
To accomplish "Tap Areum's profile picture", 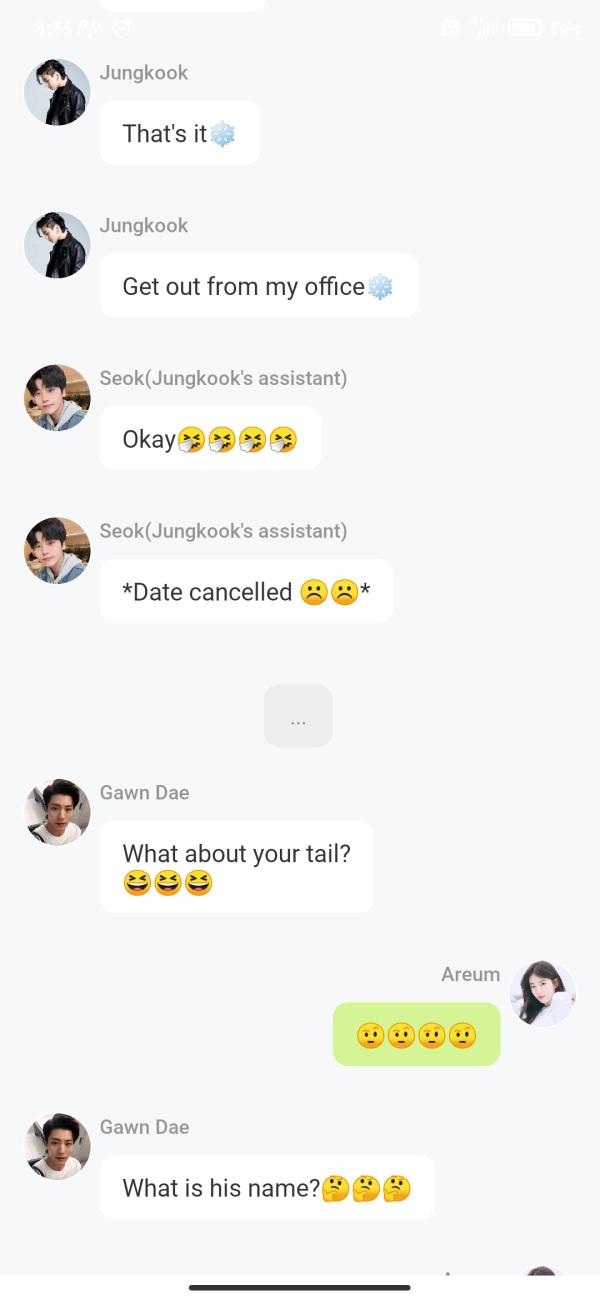I will tap(543, 993).
